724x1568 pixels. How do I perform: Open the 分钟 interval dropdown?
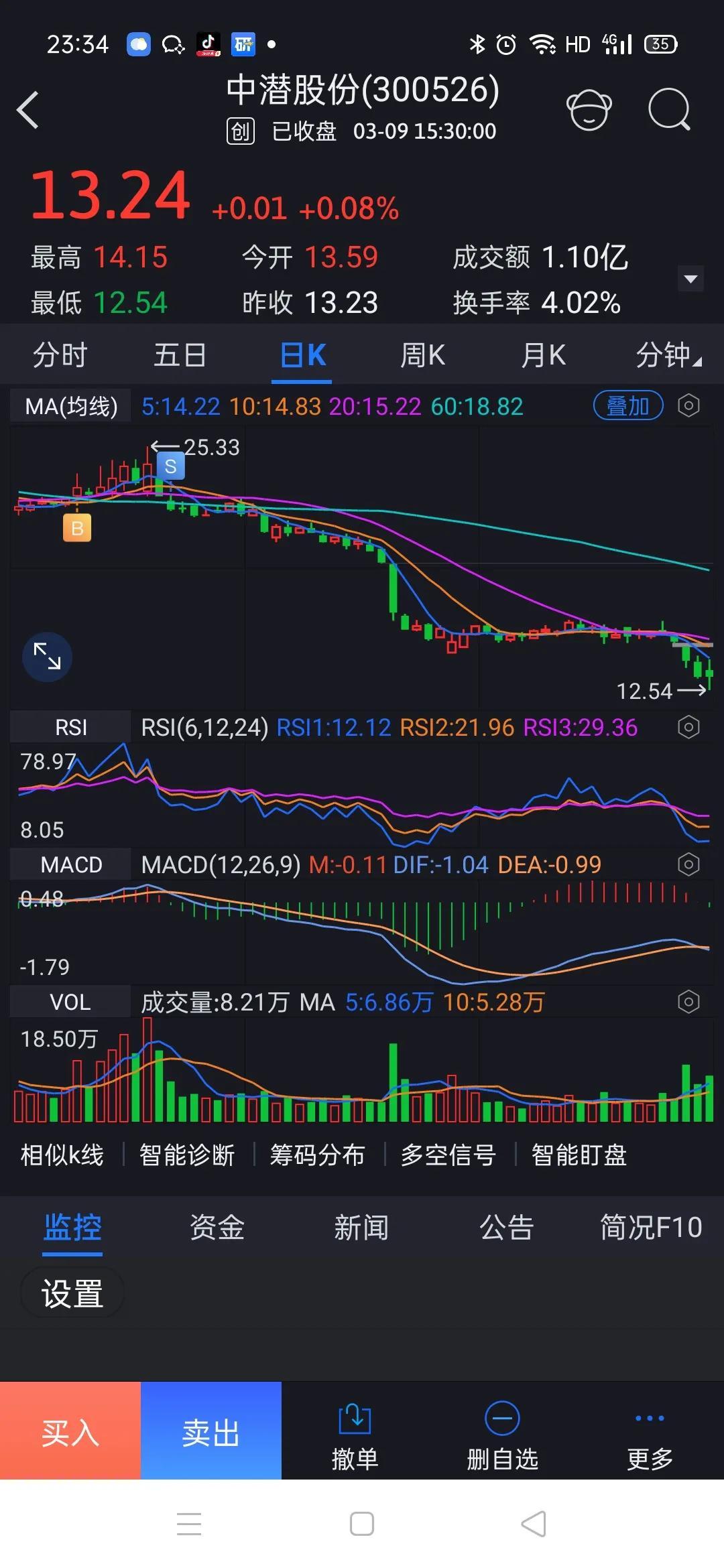point(668,355)
